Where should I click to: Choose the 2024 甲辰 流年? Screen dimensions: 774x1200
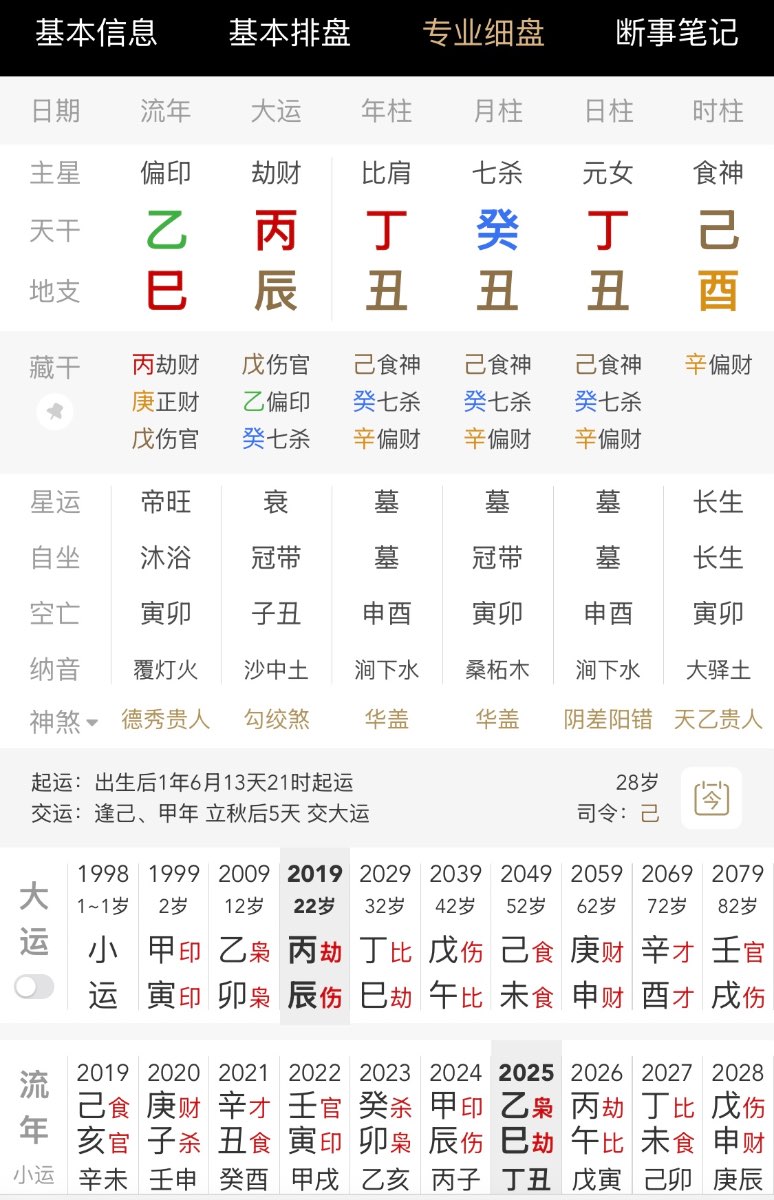456,1127
